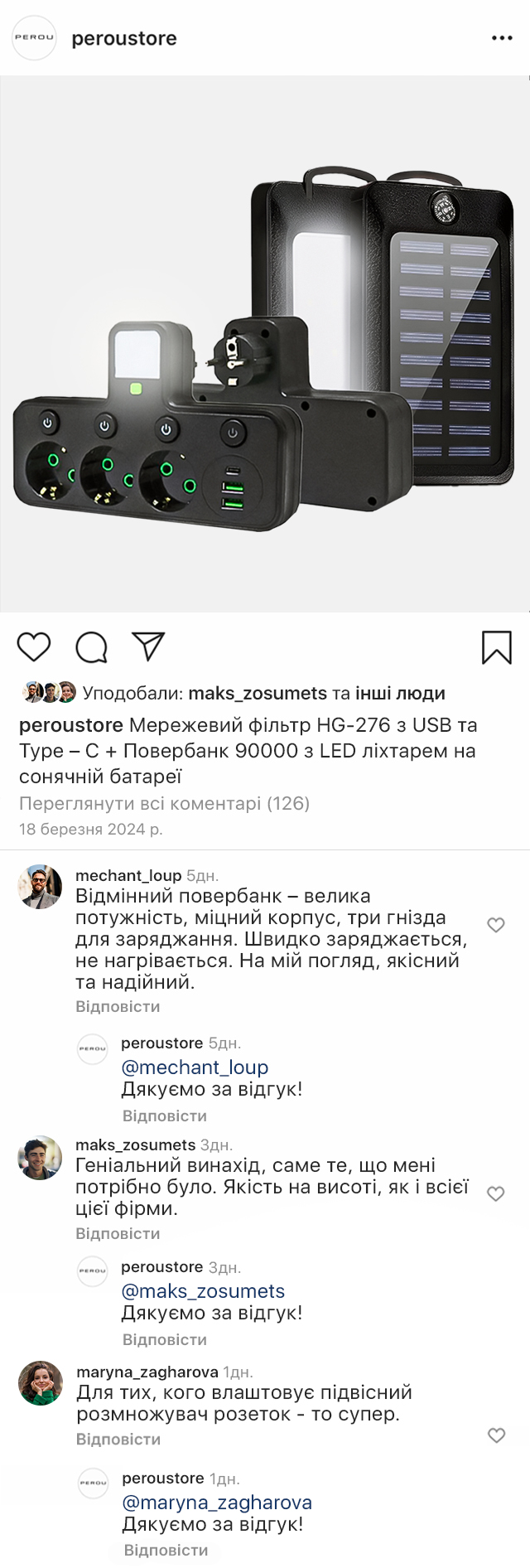
Task: Open peroustore profile from the header
Action: tap(123, 39)
